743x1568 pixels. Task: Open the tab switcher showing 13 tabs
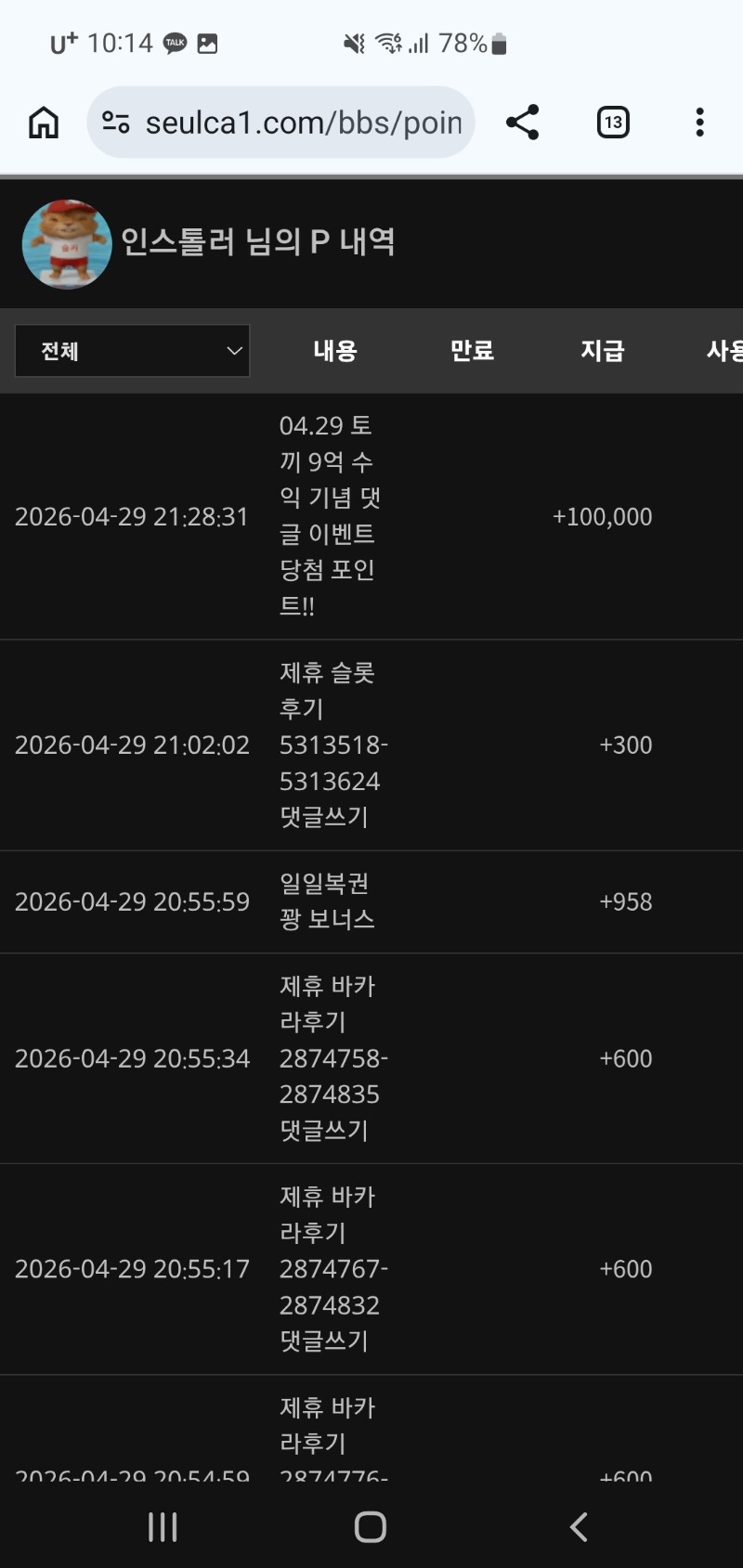(x=613, y=123)
